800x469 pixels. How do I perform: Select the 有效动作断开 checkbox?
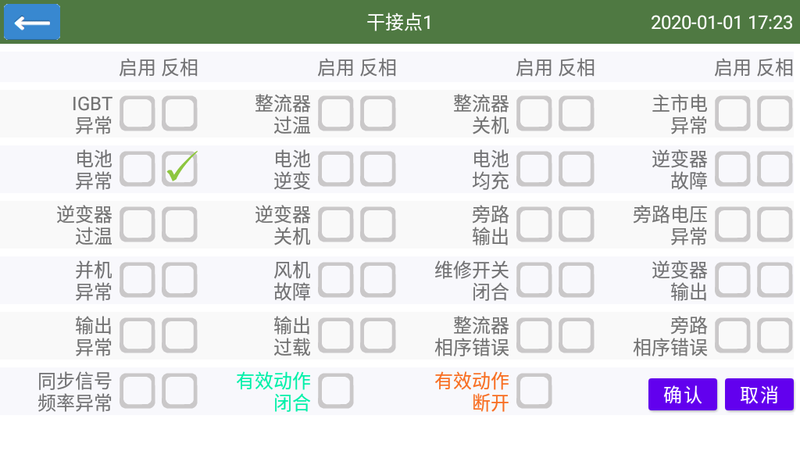coord(534,391)
